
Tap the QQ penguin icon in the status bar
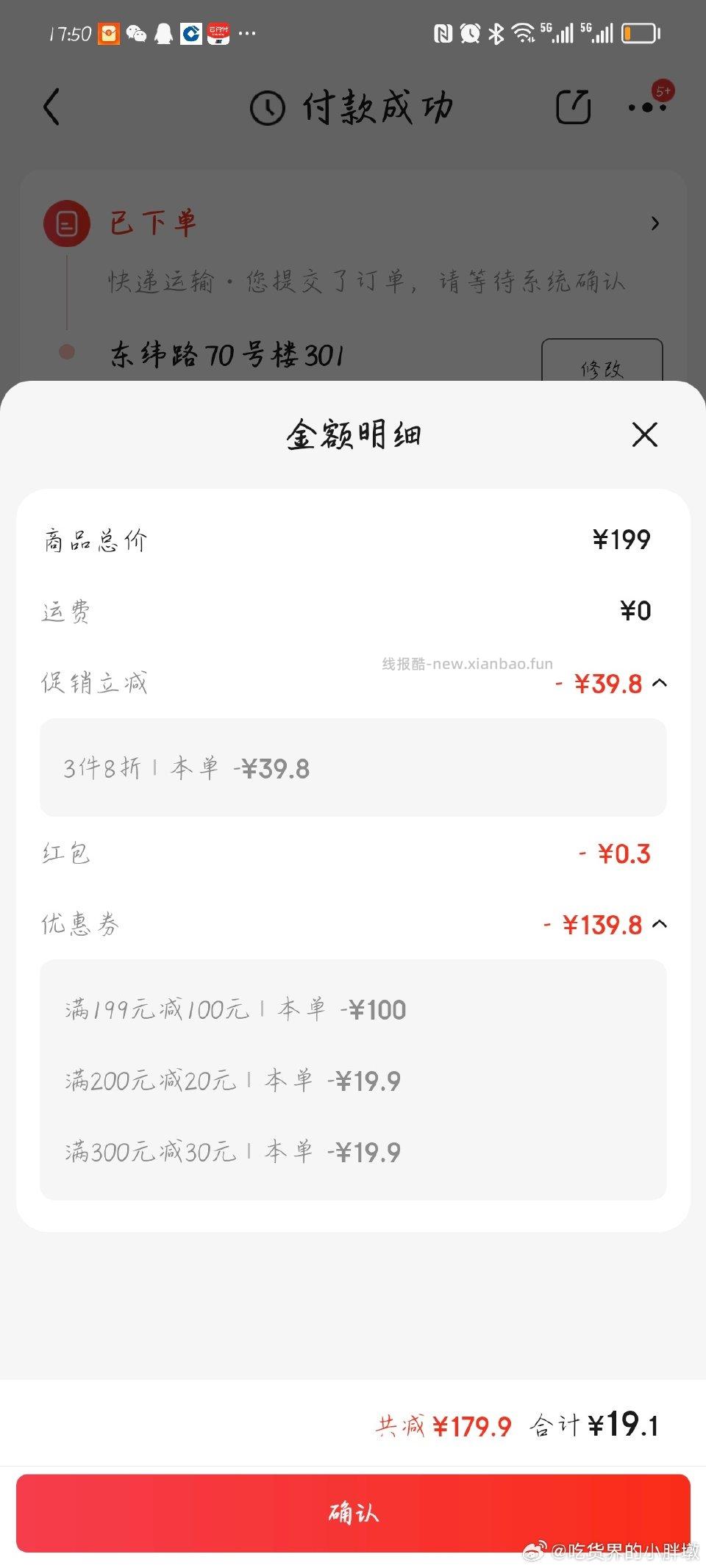tap(164, 34)
